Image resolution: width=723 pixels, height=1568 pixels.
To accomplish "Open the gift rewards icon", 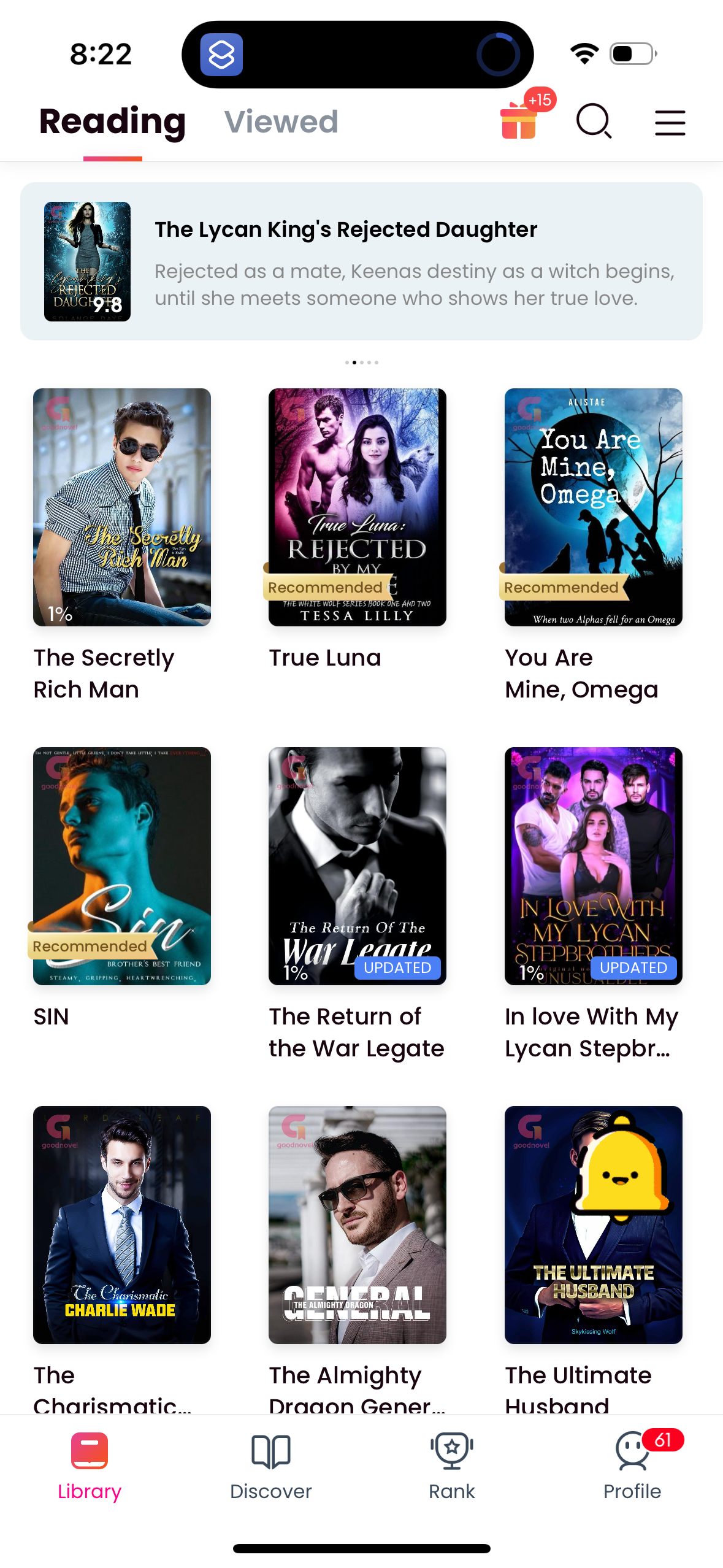I will pos(519,121).
